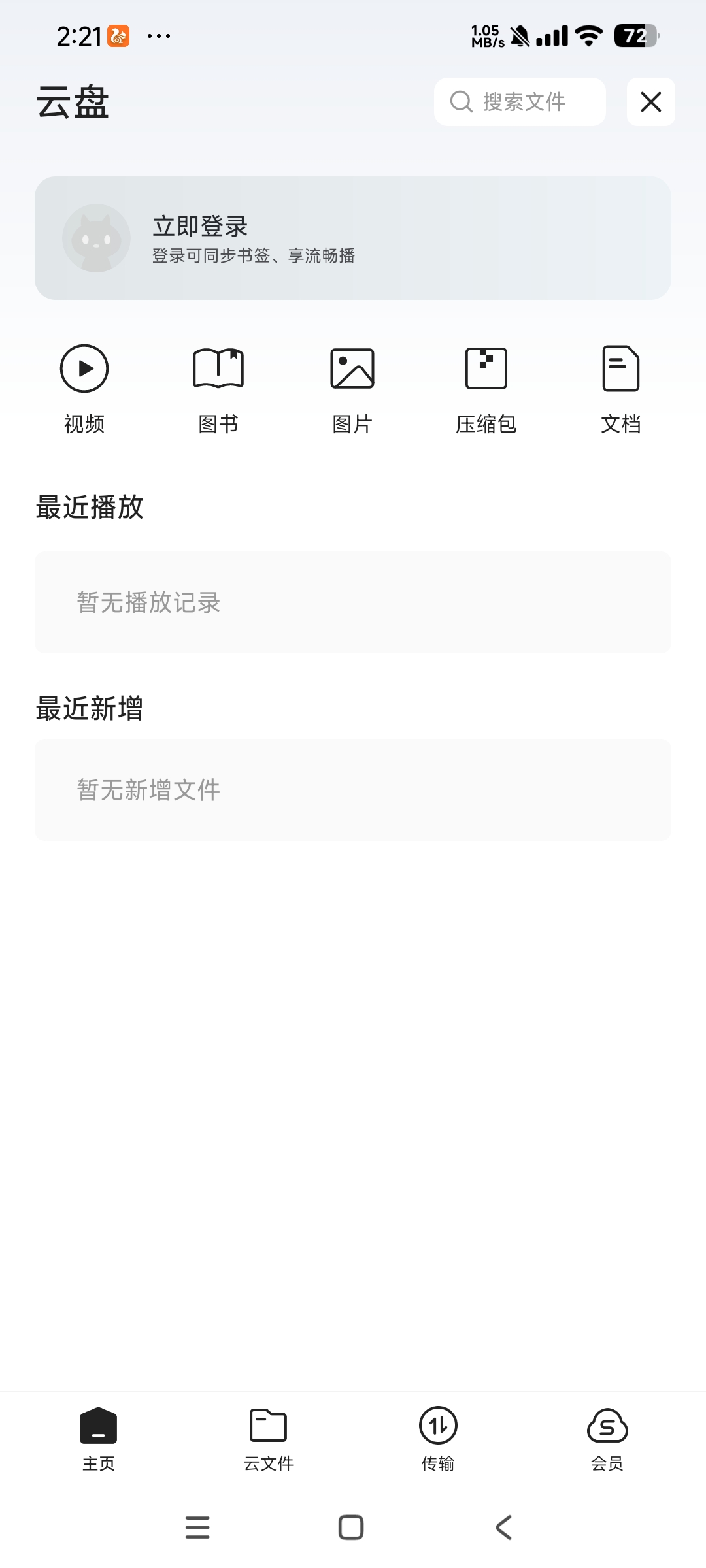The height and width of the screenshot is (1568, 706).
Task: Go back with the system back button
Action: point(504,1527)
